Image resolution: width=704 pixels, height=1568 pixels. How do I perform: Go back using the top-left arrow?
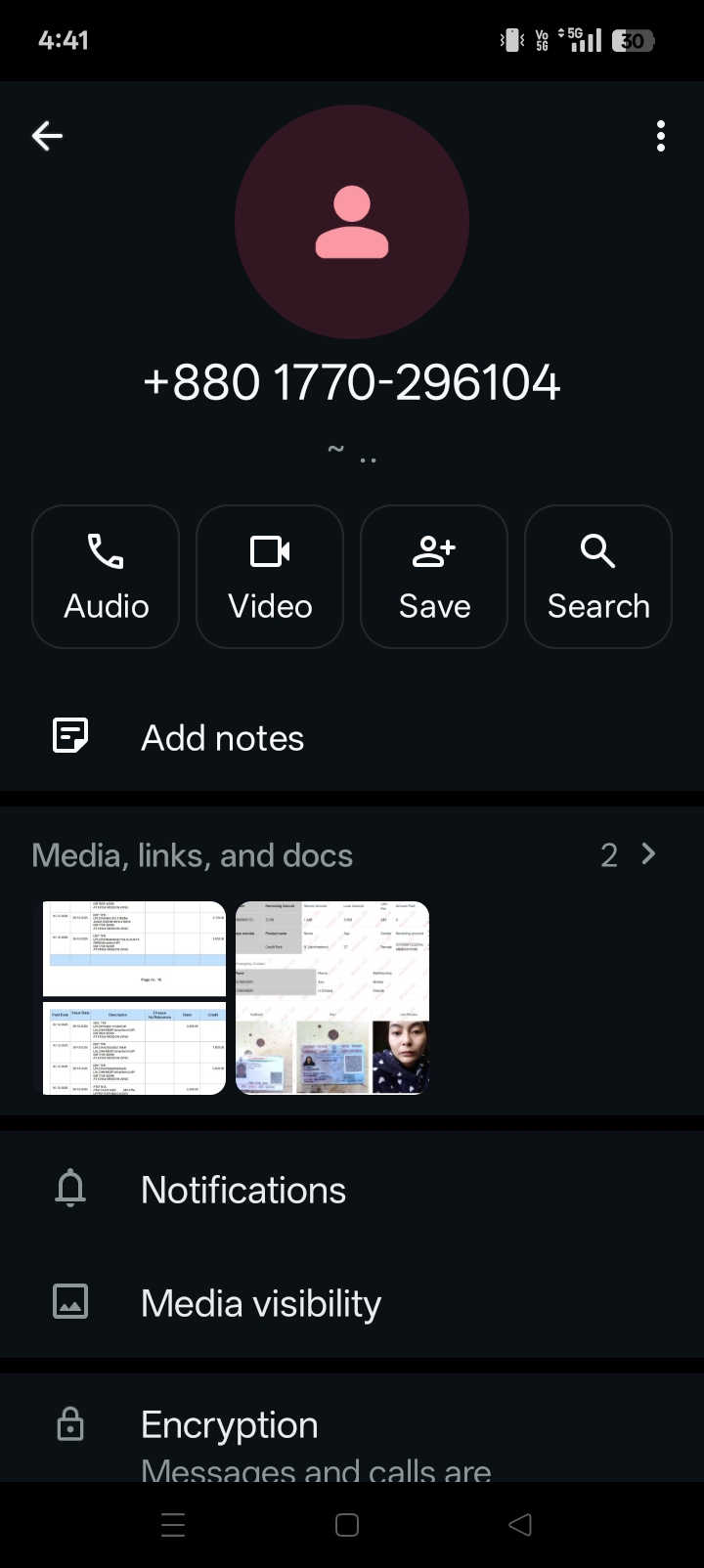pos(47,136)
